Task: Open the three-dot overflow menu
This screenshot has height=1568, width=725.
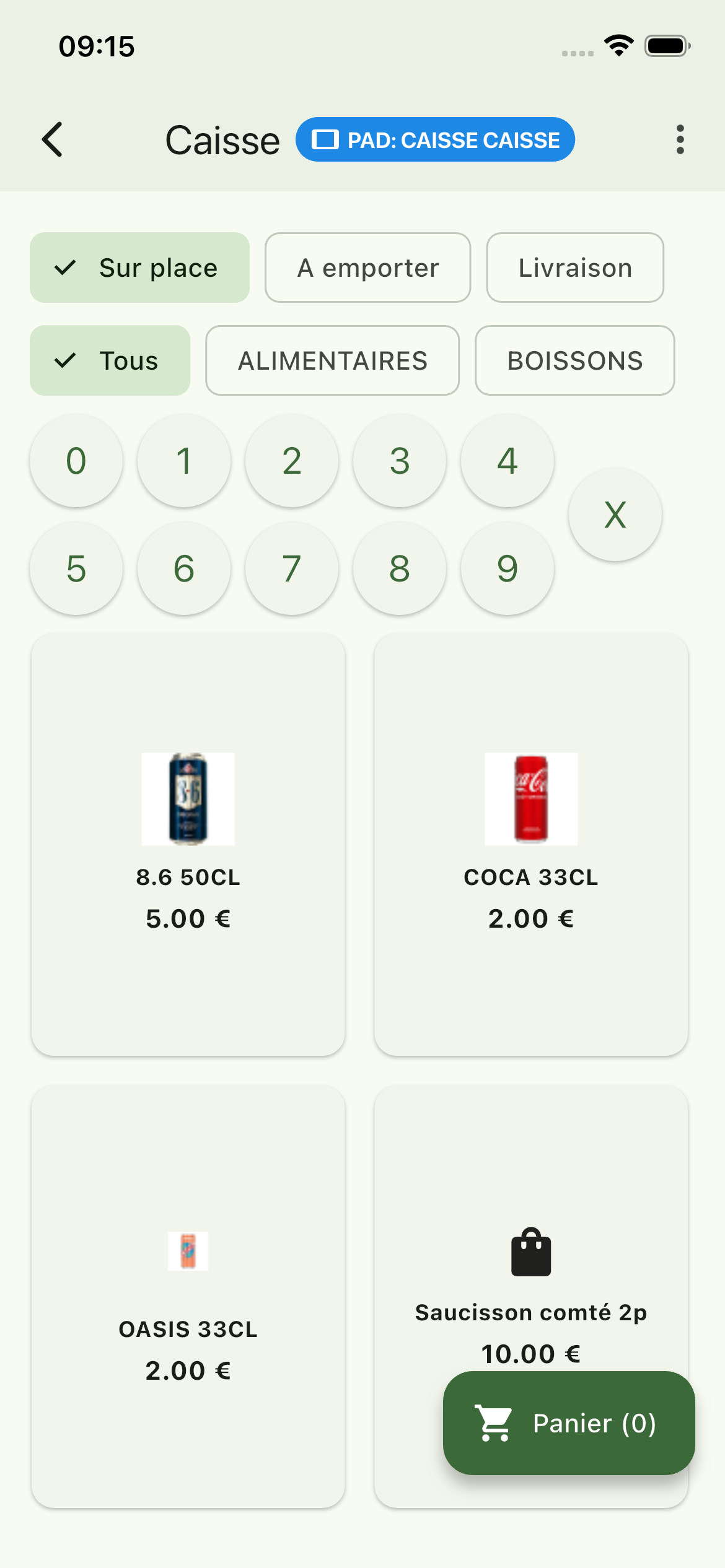Action: [680, 139]
